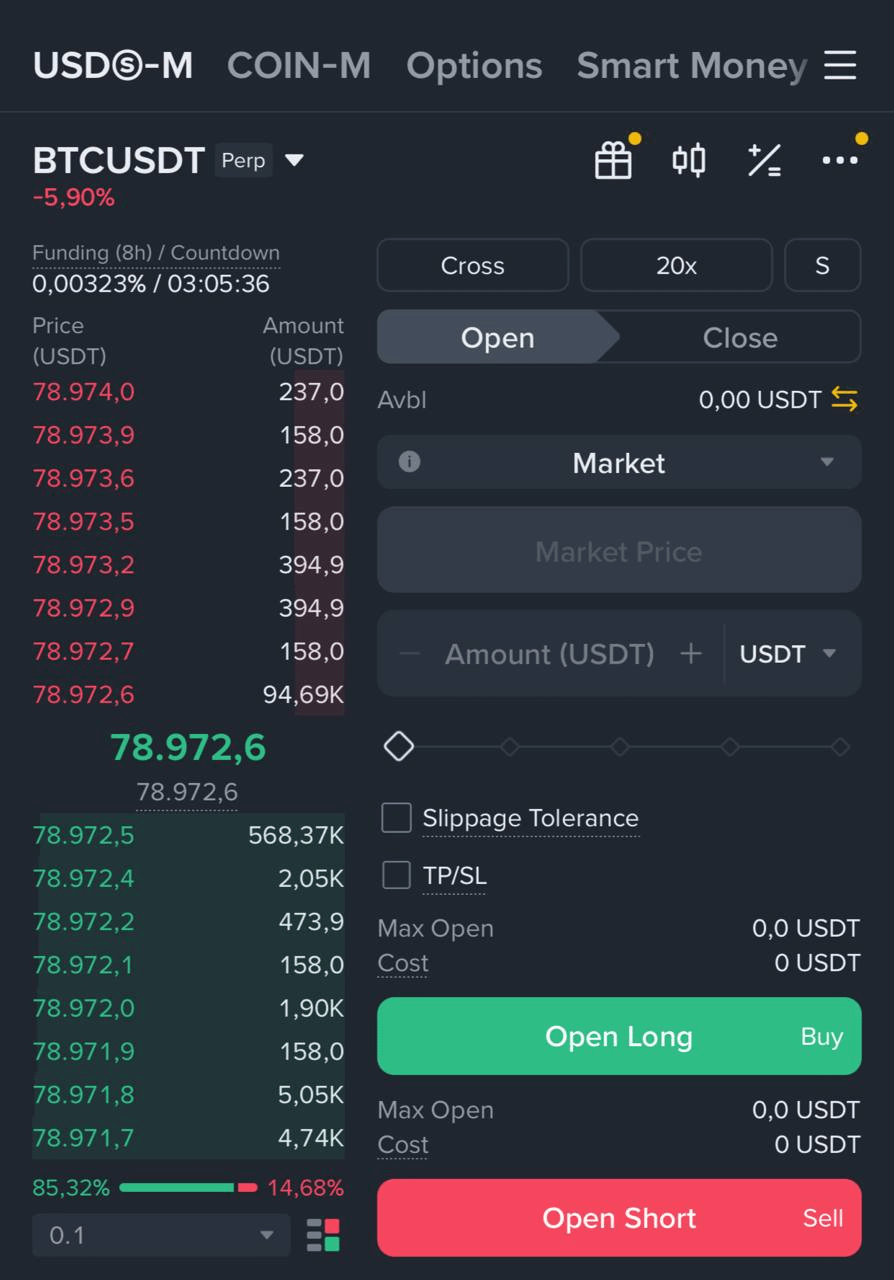
Task: Switch to the COIN-M tab
Action: click(x=299, y=66)
